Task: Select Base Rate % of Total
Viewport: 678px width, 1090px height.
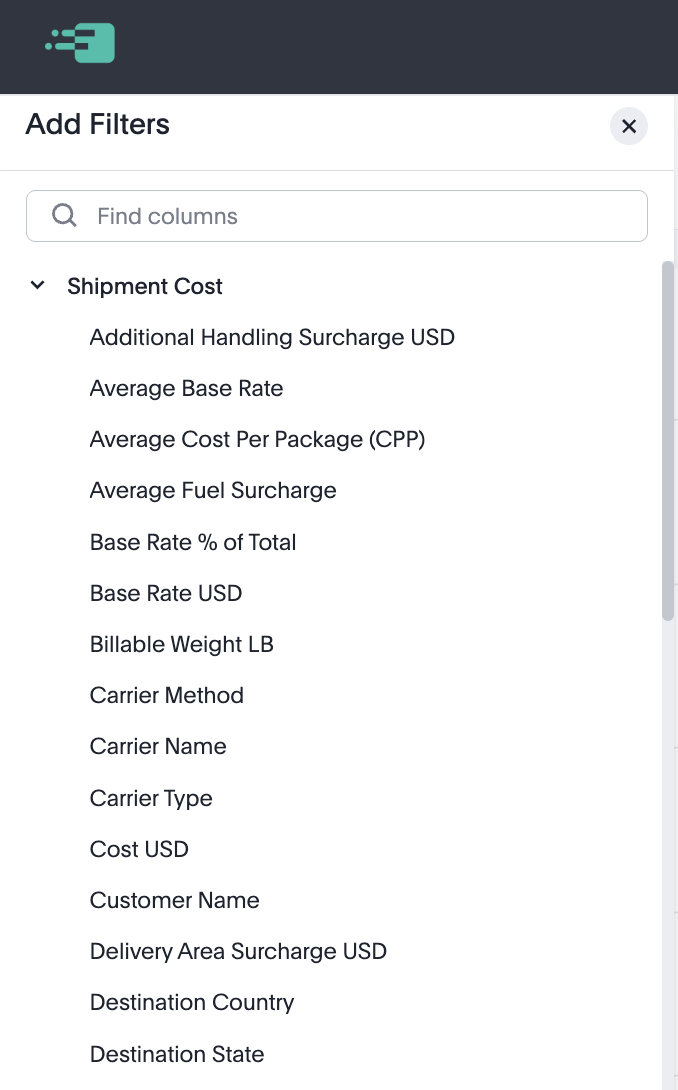Action: pos(193,543)
